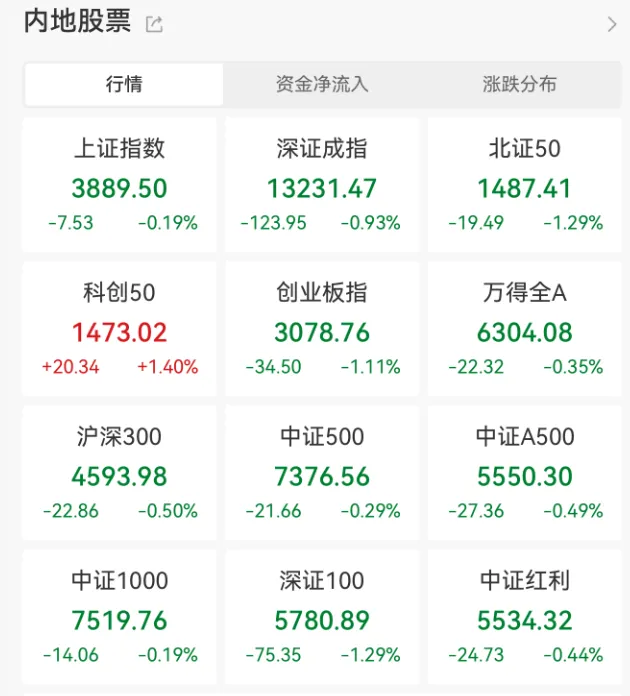View the 北证50 index card
The image size is (630, 696).
(525, 185)
